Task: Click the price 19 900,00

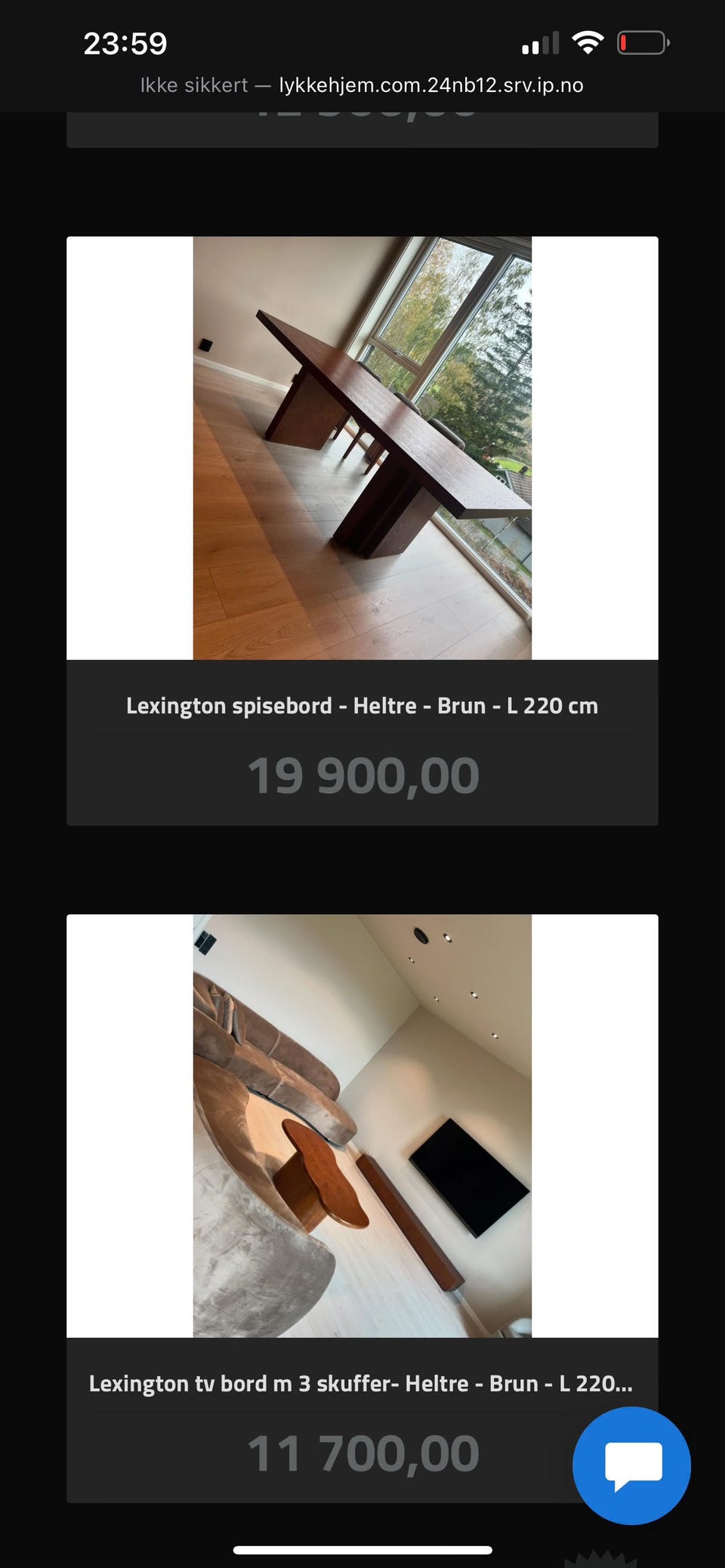Action: click(x=362, y=773)
